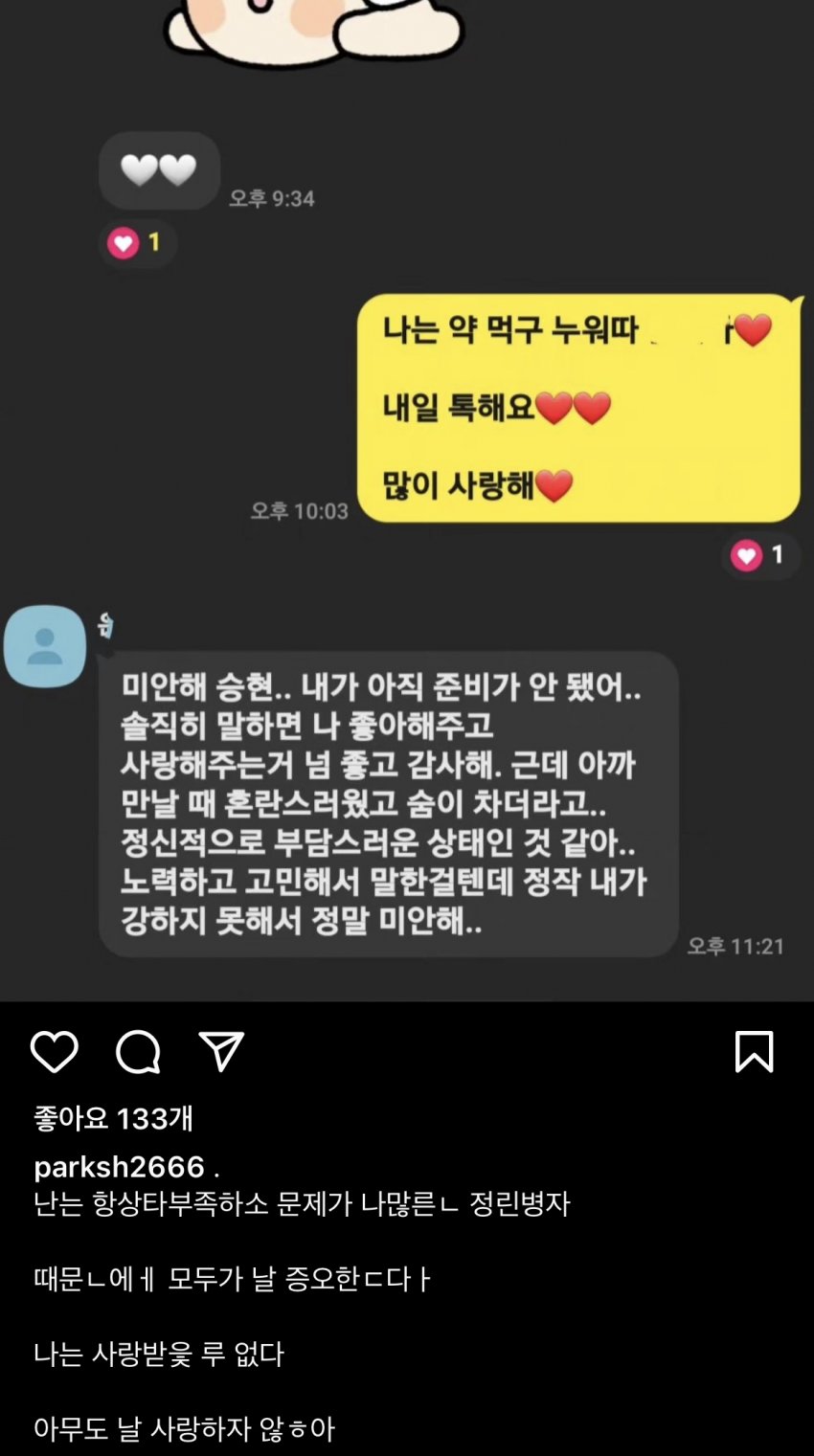
Task: Bookmark this post
Action: (754, 1051)
